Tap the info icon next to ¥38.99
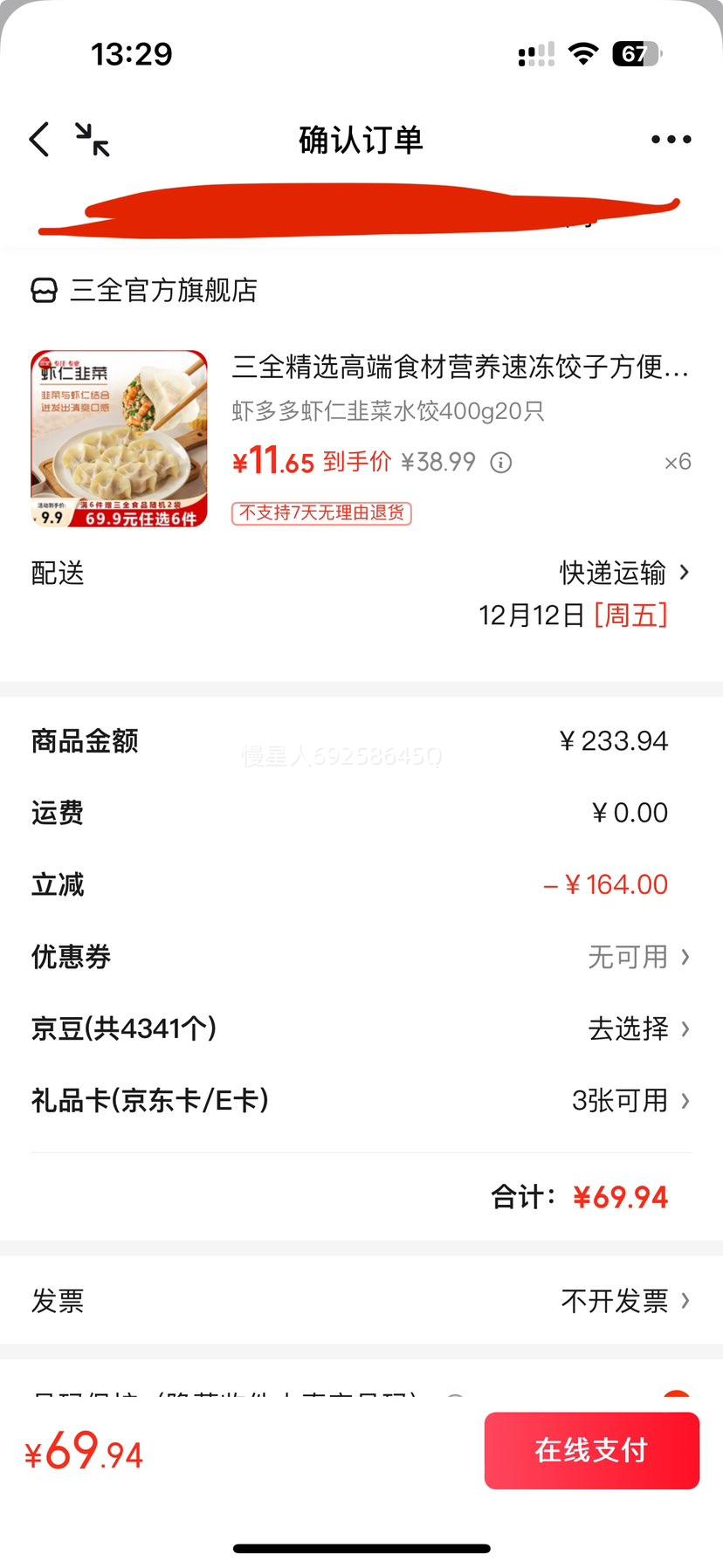Image resolution: width=723 pixels, height=1568 pixels. pyautogui.click(x=501, y=463)
